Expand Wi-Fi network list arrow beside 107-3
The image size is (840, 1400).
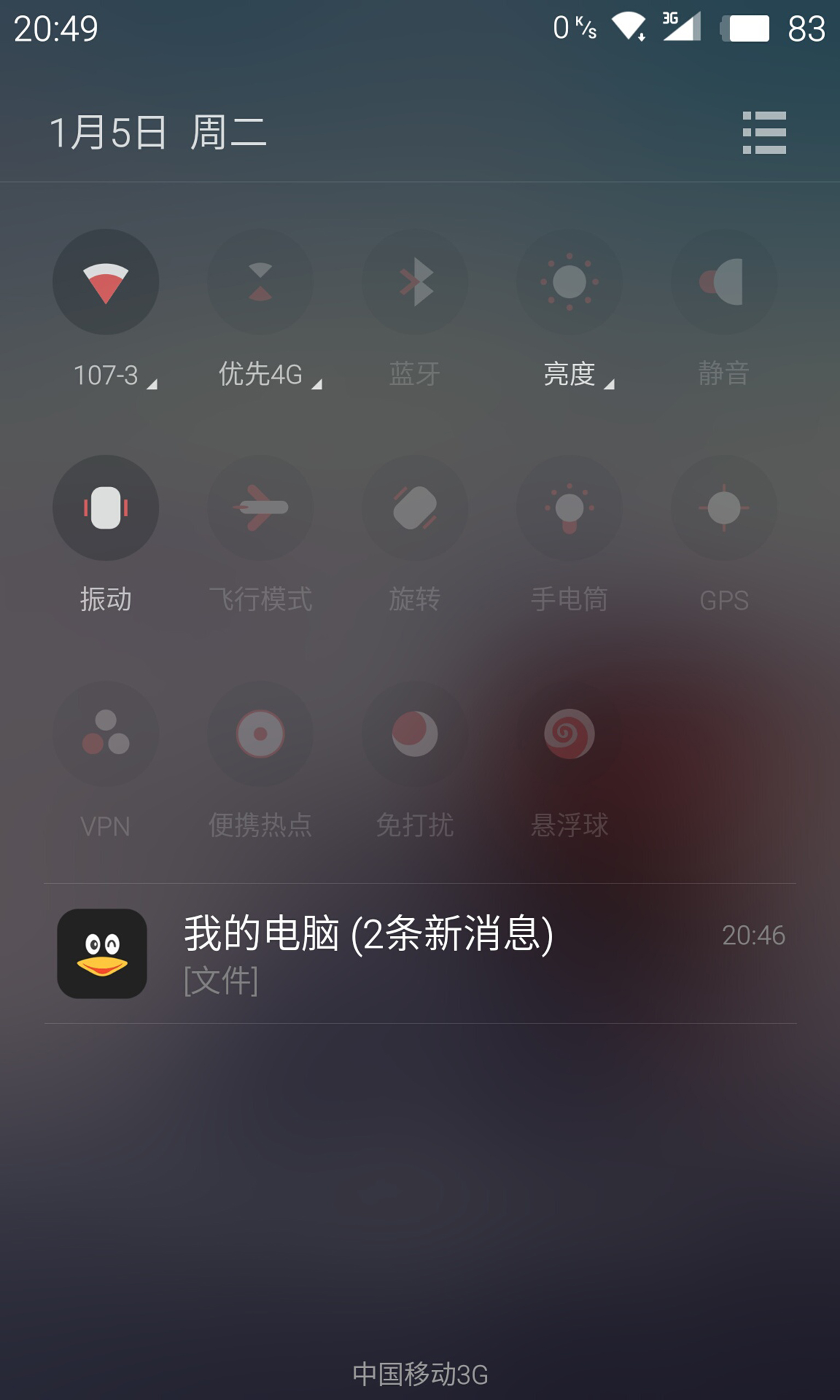click(151, 385)
